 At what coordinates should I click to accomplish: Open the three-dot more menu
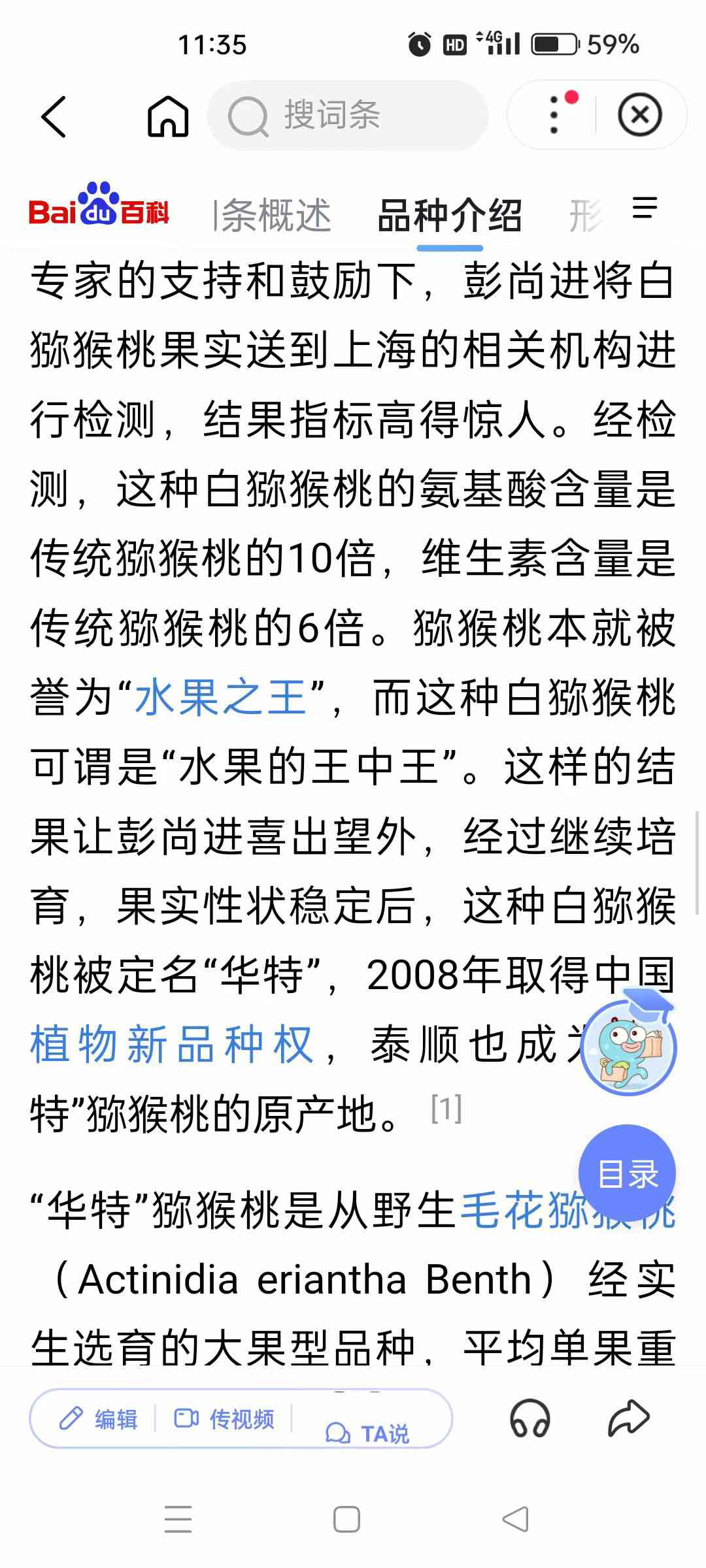tap(554, 116)
